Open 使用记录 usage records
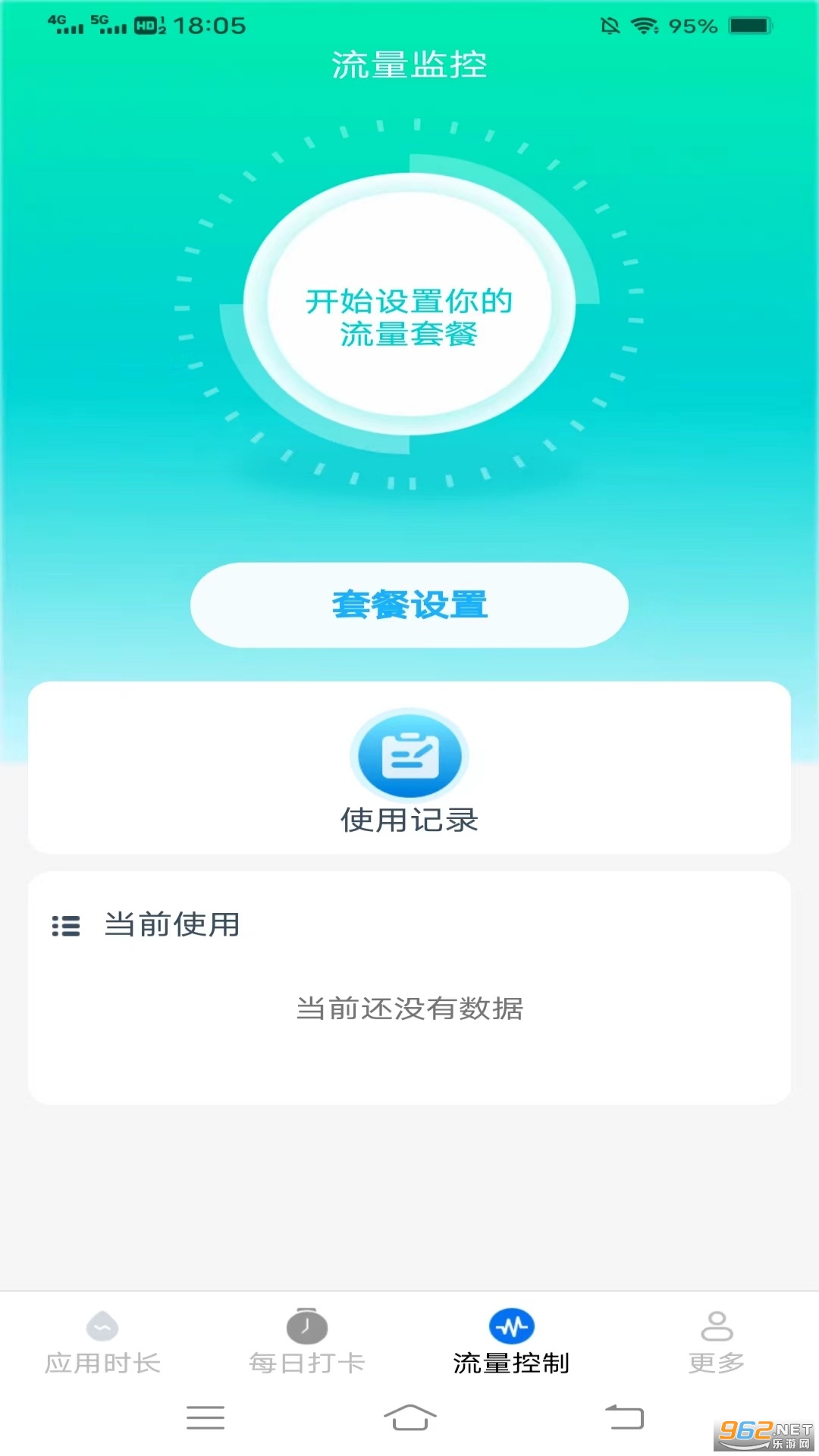Screen dimensions: 819x1456 pyautogui.click(x=409, y=770)
